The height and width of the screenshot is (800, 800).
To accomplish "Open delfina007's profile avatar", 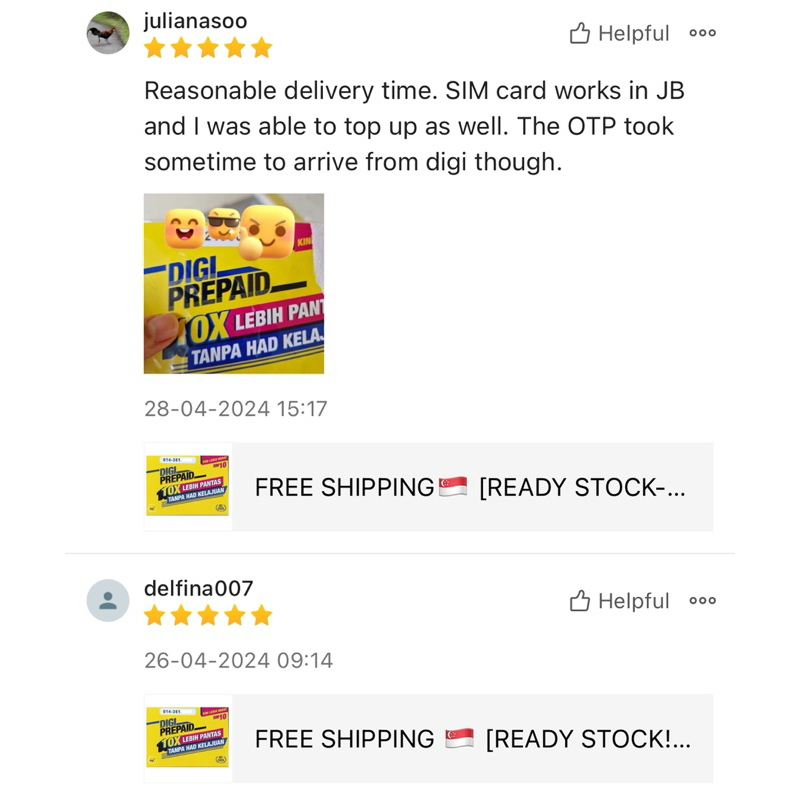I will click(108, 601).
